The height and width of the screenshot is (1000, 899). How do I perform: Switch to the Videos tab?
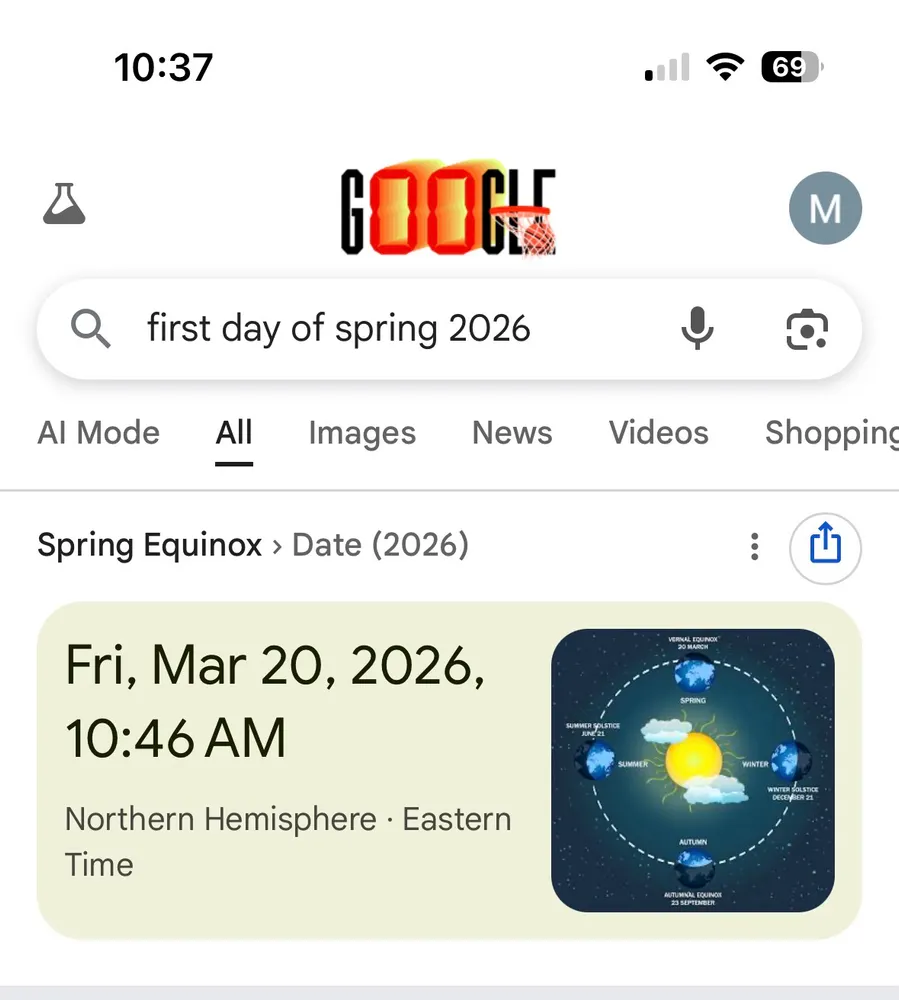click(658, 433)
